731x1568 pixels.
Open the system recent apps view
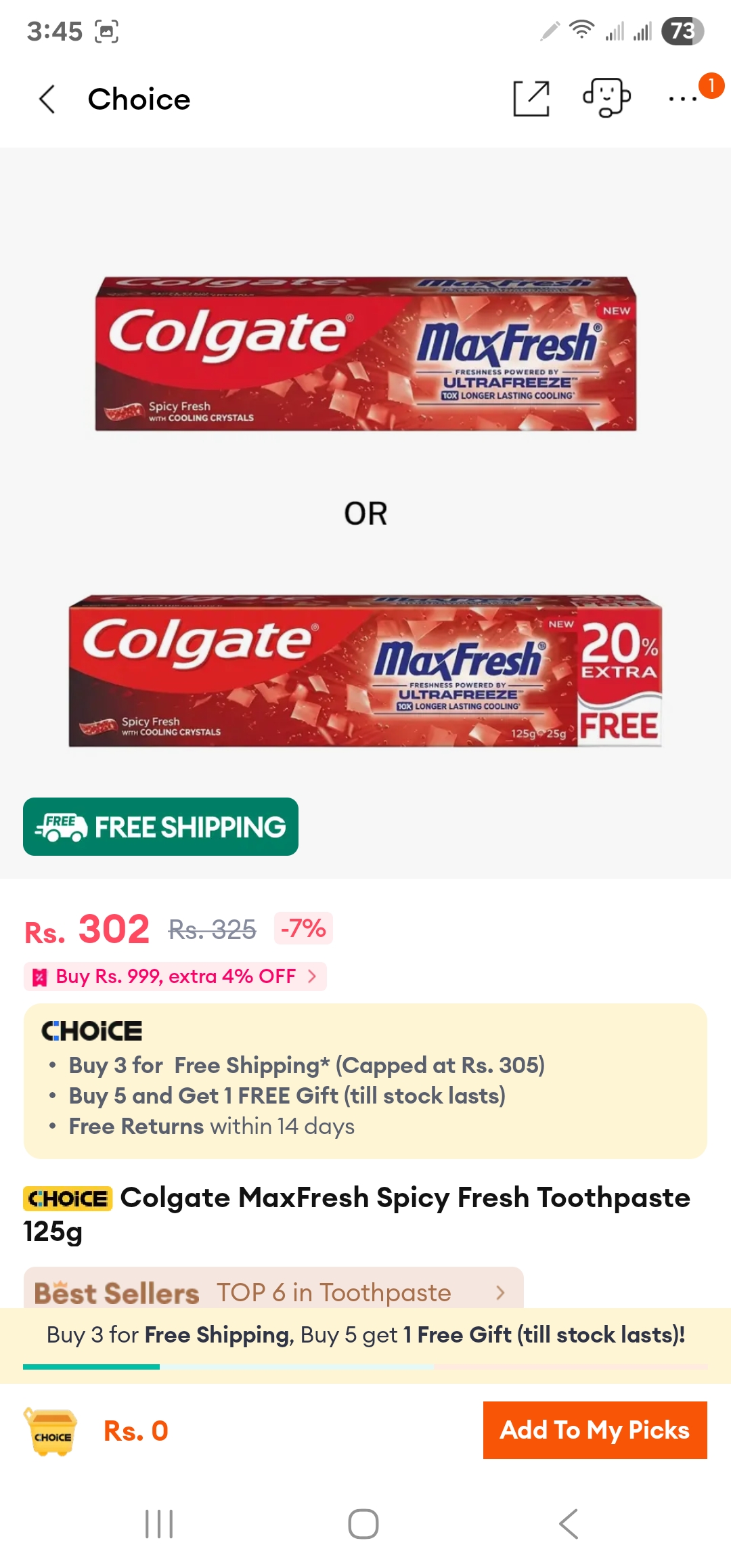pos(159,1524)
